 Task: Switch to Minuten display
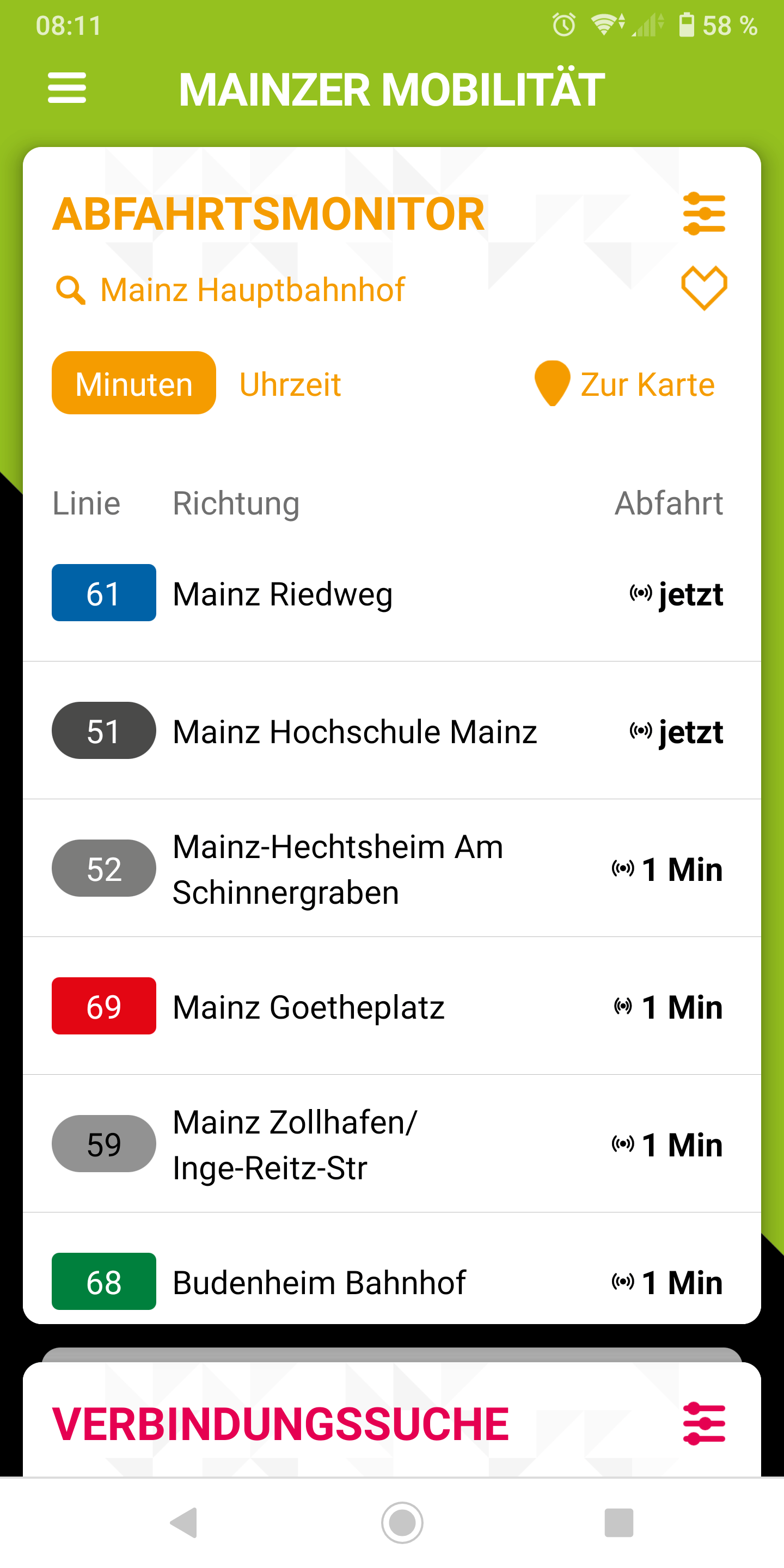[x=134, y=383]
